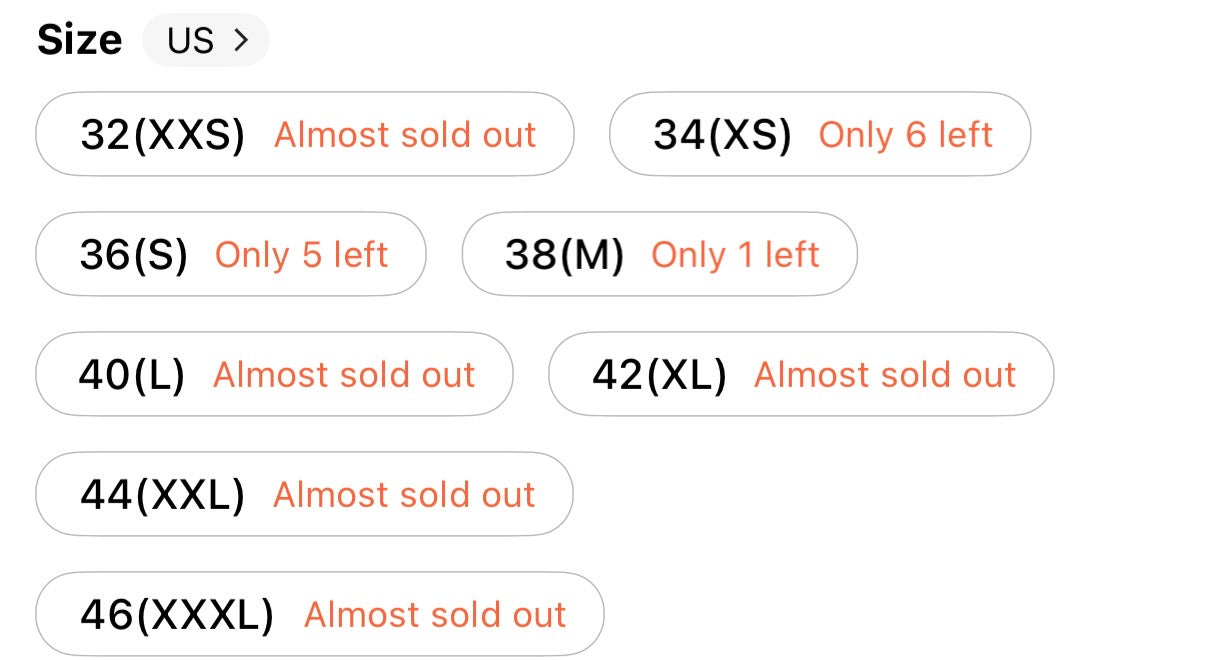Pick size 36(S)
Screen dimensions: 1206x660
(230, 254)
